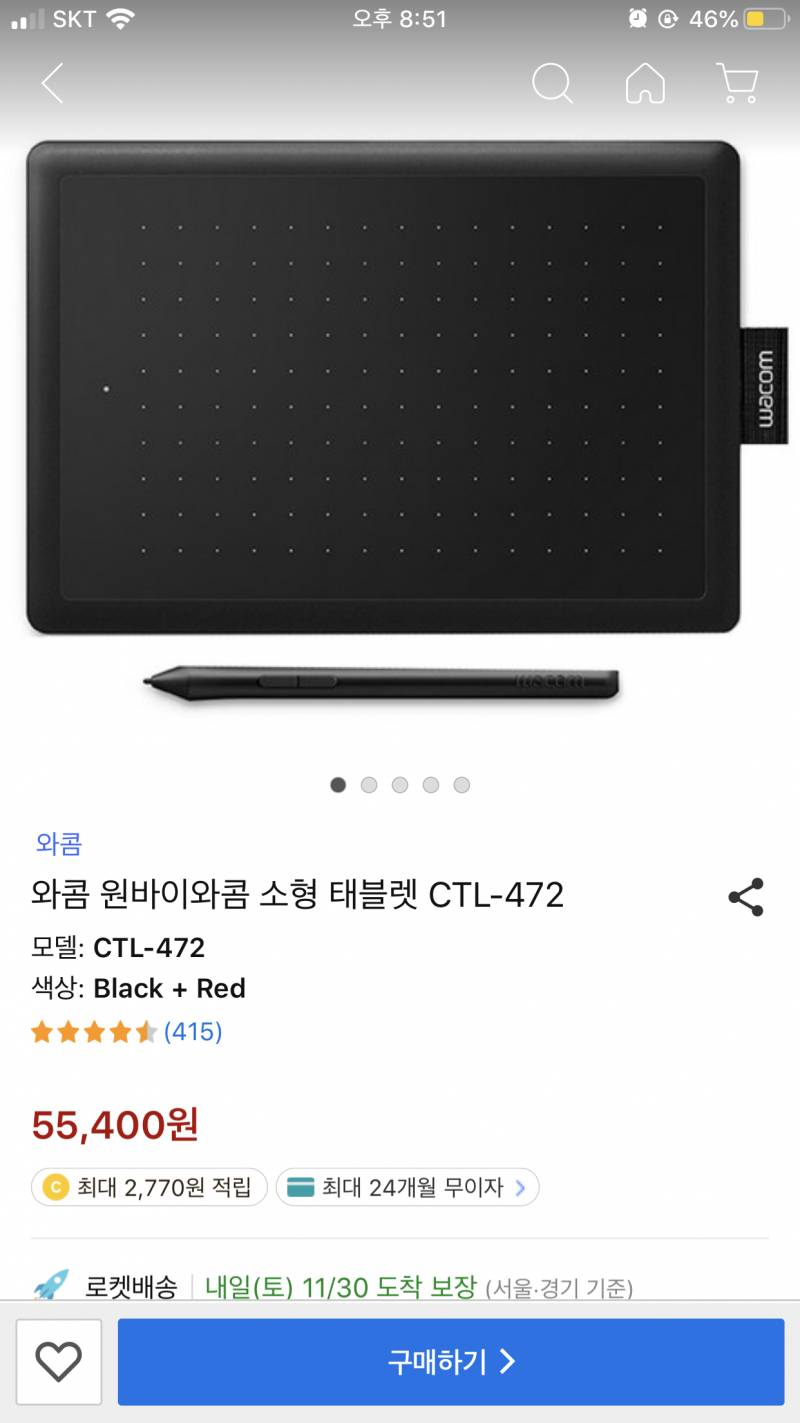The image size is (800, 1423).
Task: Go back to the previous page
Action: tap(53, 83)
